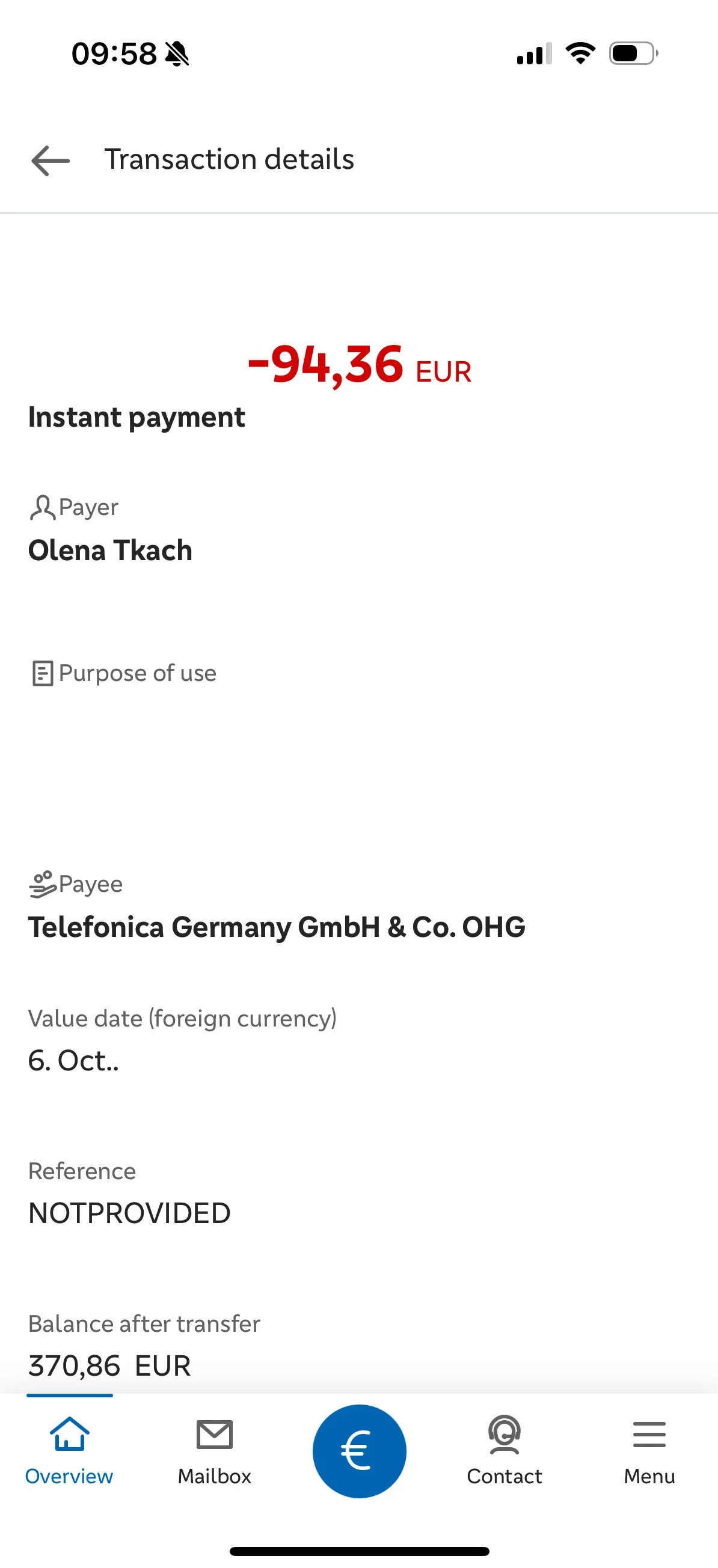Switch to the Overview tab
This screenshot has width=718, height=1568.
coord(69,1452)
